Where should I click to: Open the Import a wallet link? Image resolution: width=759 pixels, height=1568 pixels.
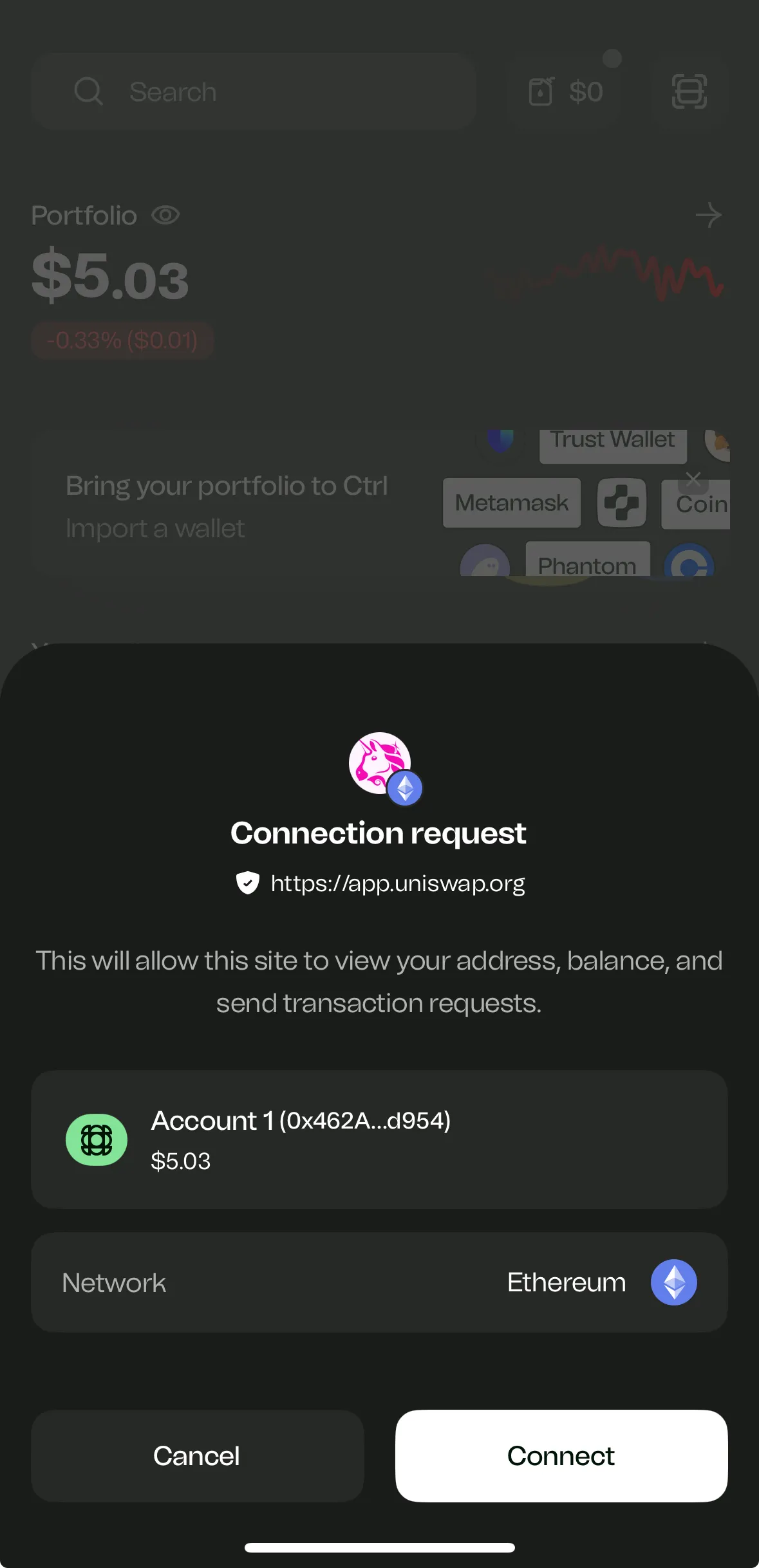tap(155, 528)
